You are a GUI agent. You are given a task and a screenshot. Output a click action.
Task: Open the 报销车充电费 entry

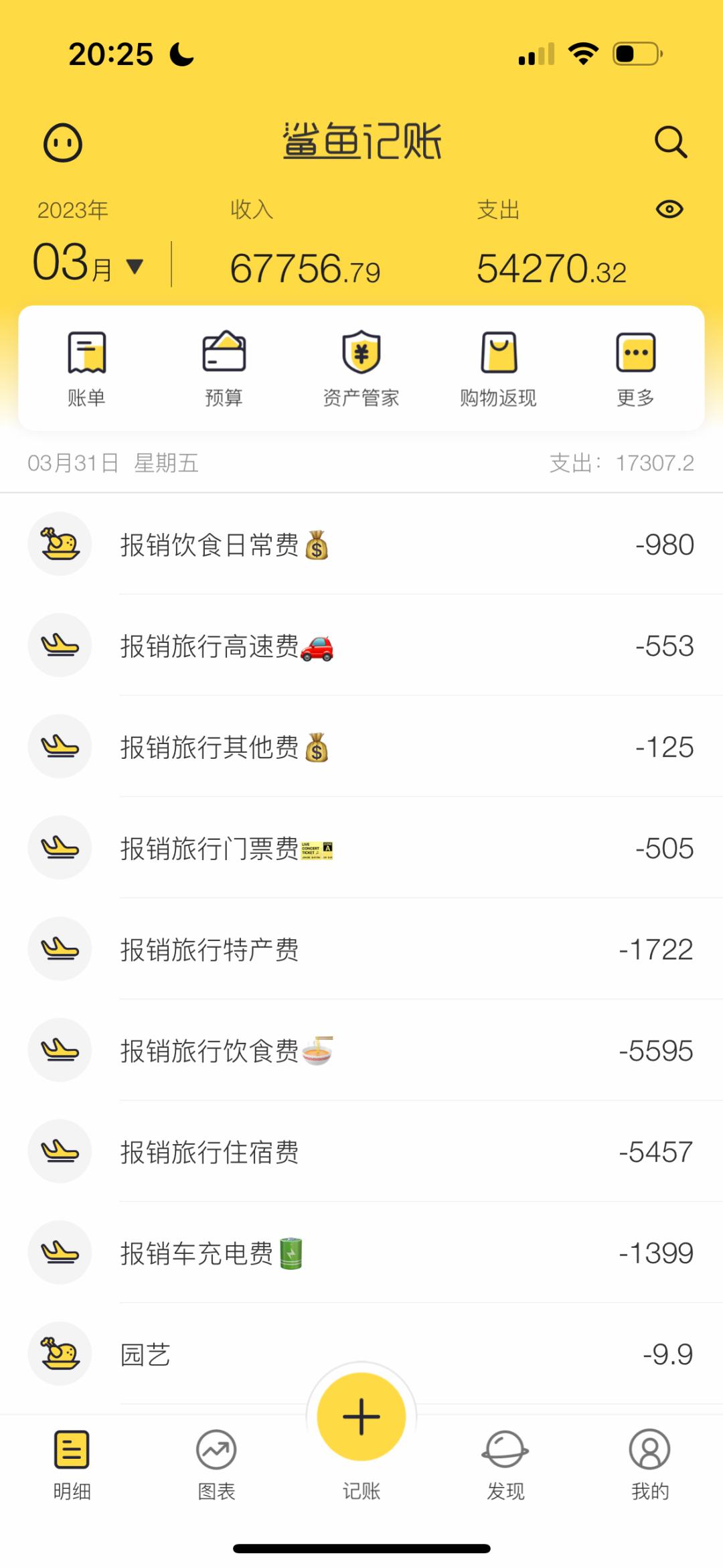pos(361,1253)
